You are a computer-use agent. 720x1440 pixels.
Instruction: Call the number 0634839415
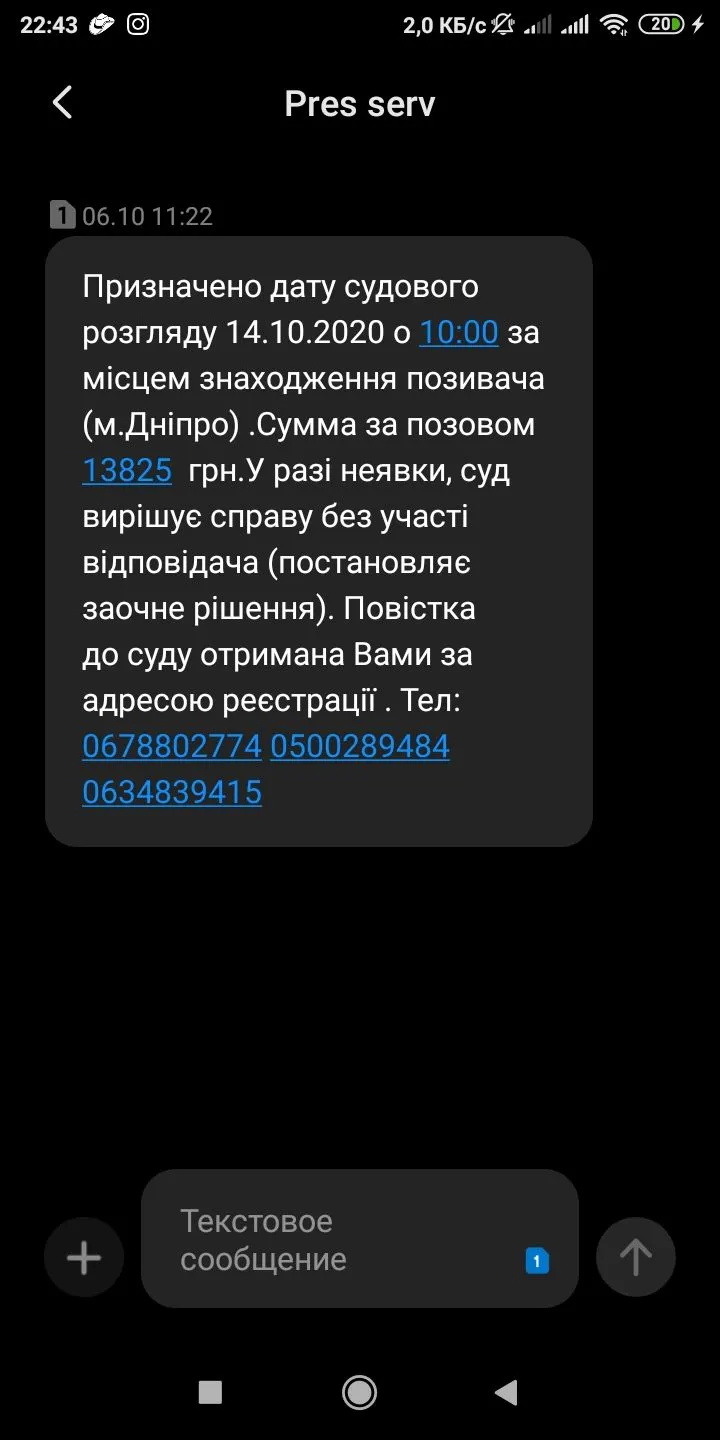click(172, 793)
